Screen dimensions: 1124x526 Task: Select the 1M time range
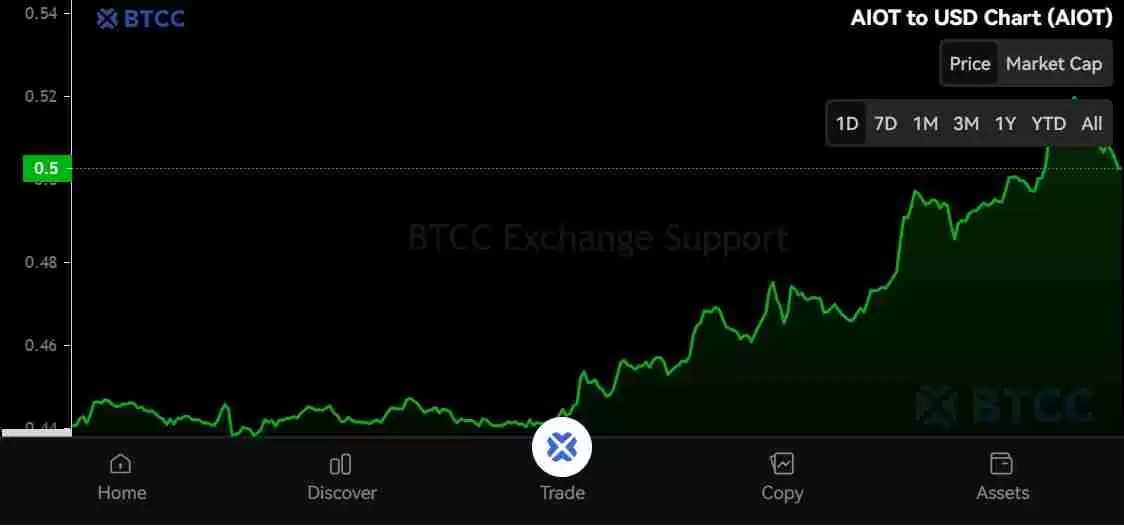pos(925,124)
